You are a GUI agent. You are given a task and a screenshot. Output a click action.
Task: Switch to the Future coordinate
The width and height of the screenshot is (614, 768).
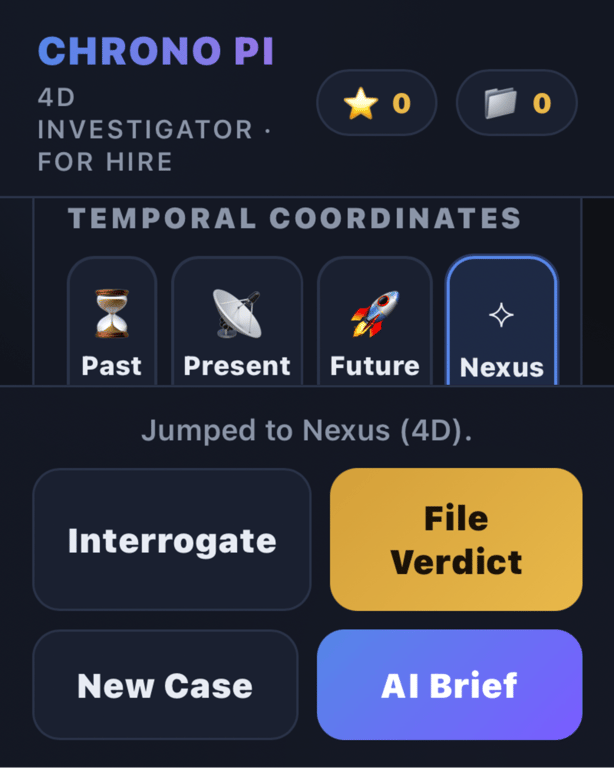coord(375,321)
